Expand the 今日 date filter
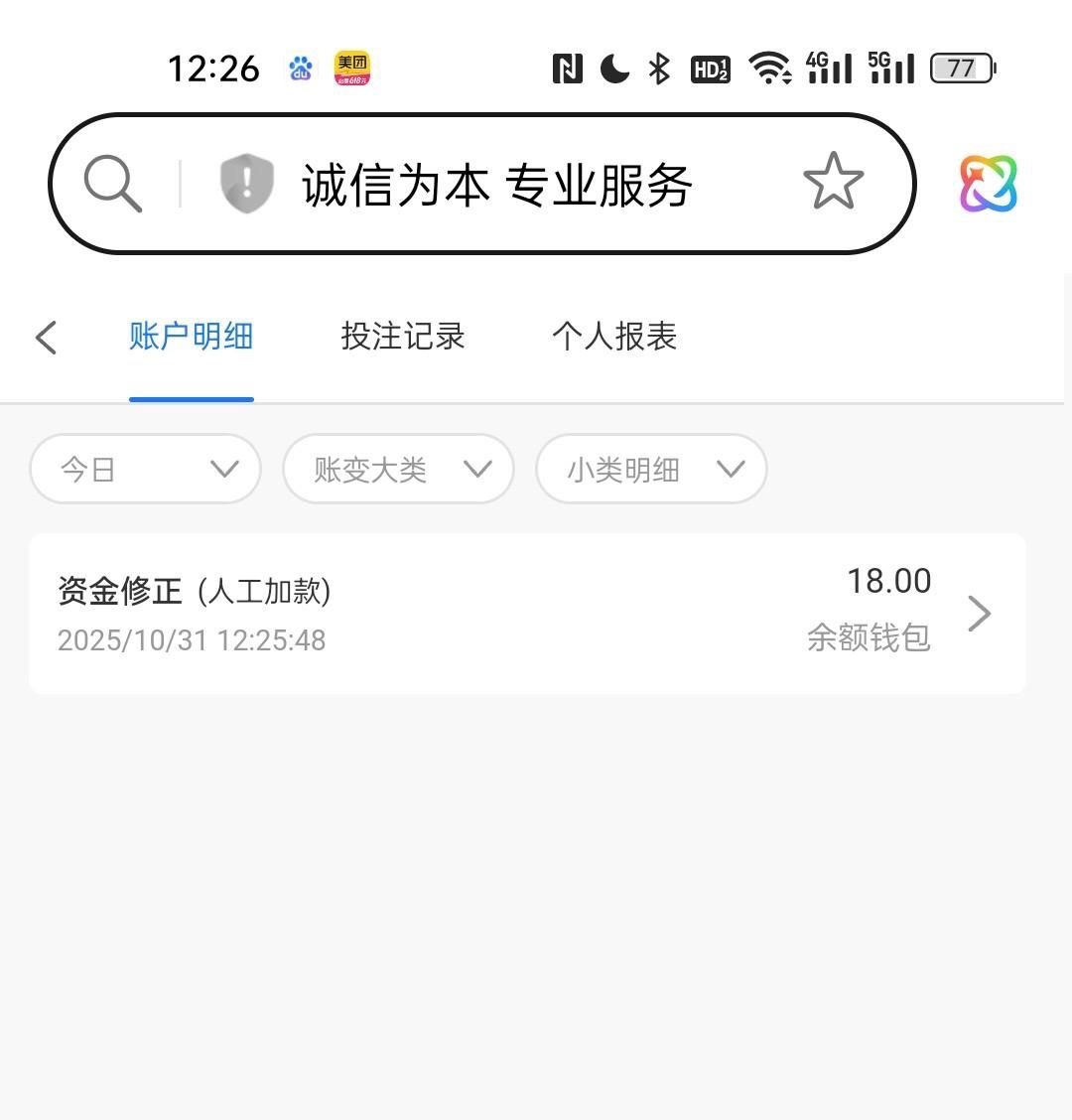Viewport: 1072px width, 1120px height. 146,469
